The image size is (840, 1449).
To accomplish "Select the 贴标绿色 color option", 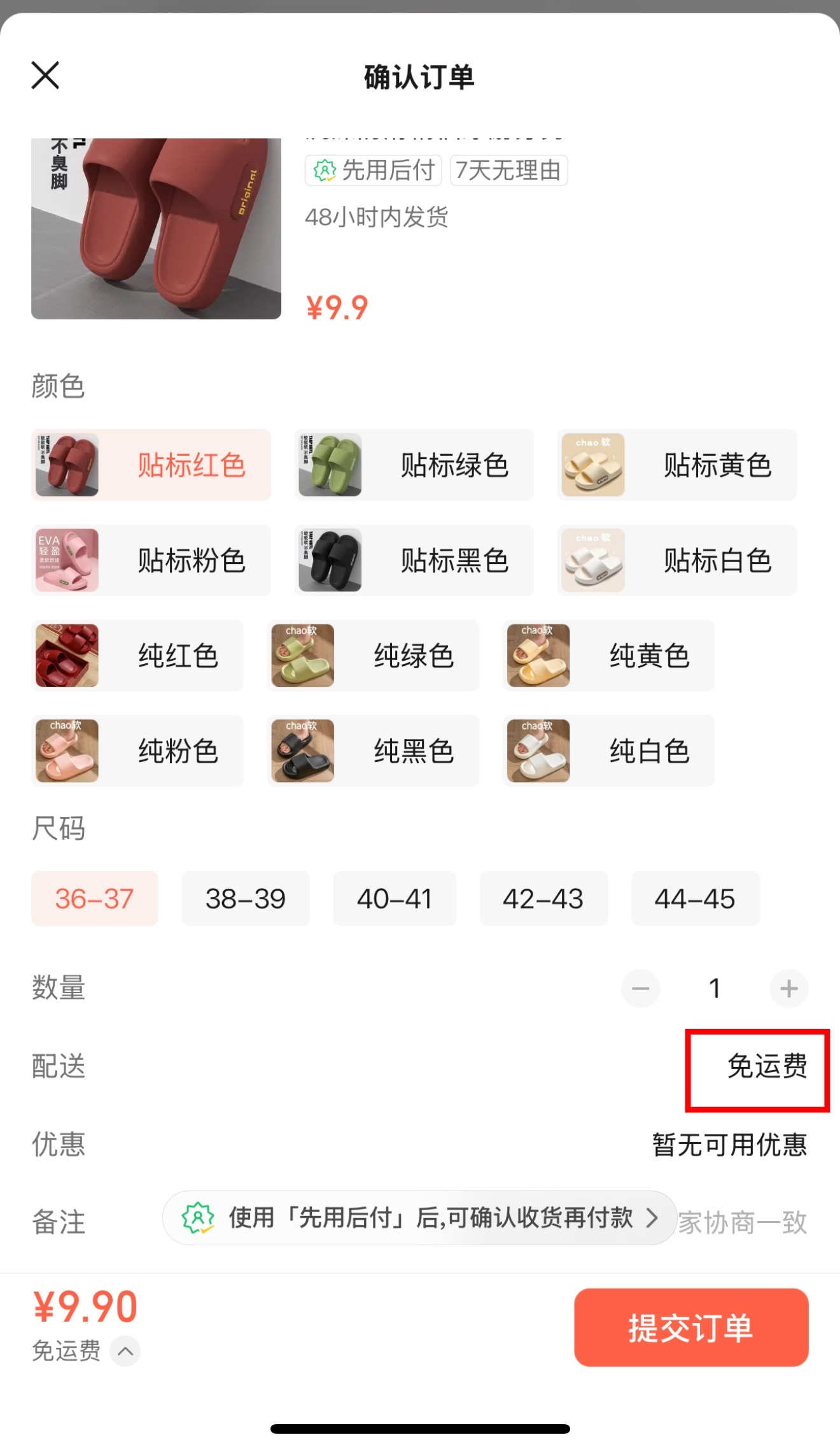I will [x=414, y=465].
